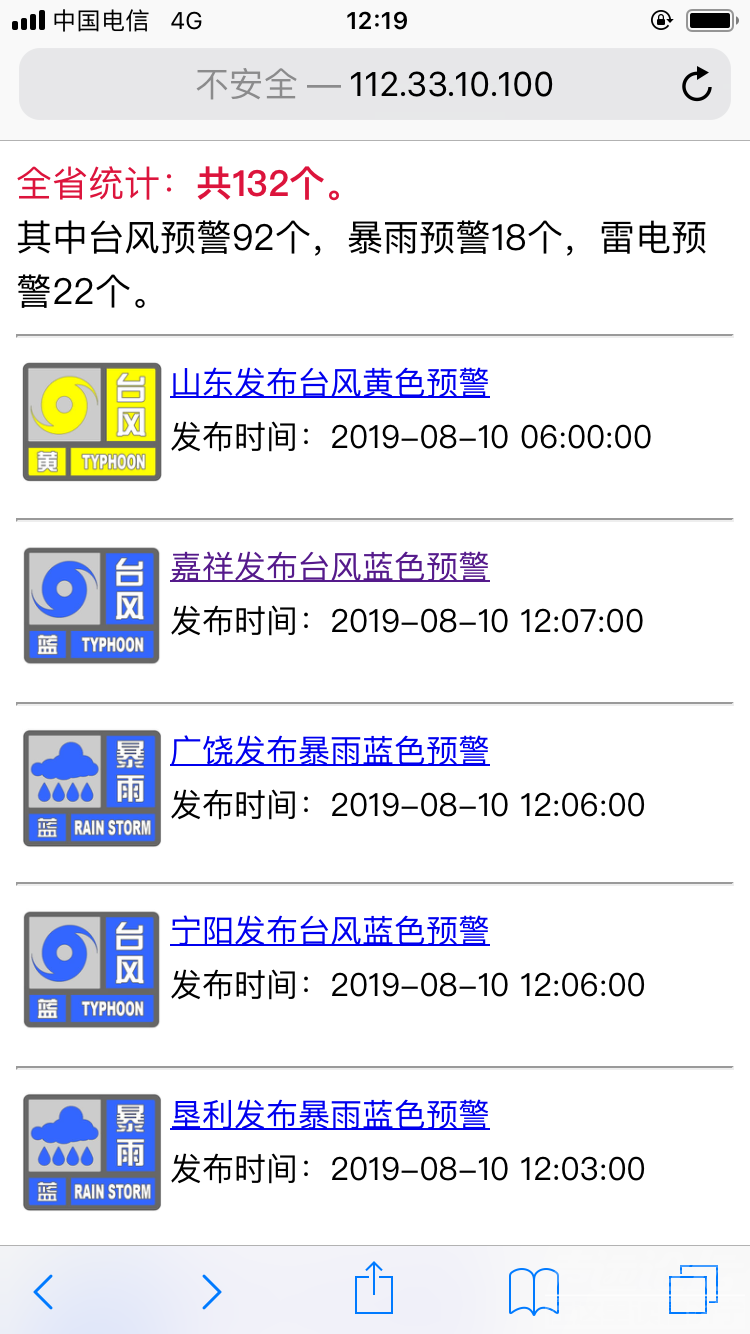Open the Share sheet icon

point(374,1292)
